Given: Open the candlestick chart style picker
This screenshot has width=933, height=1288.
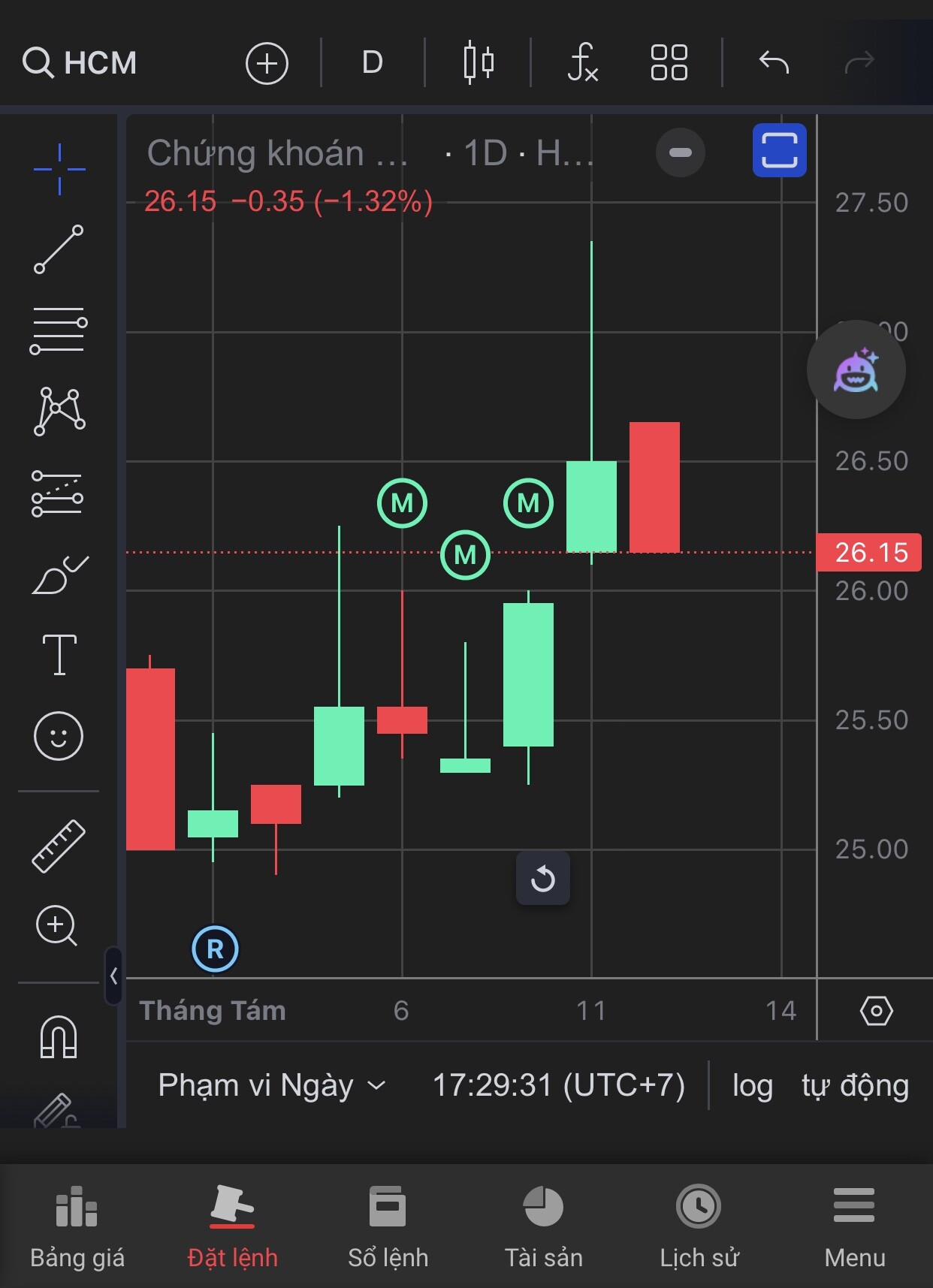Looking at the screenshot, I should click(479, 62).
